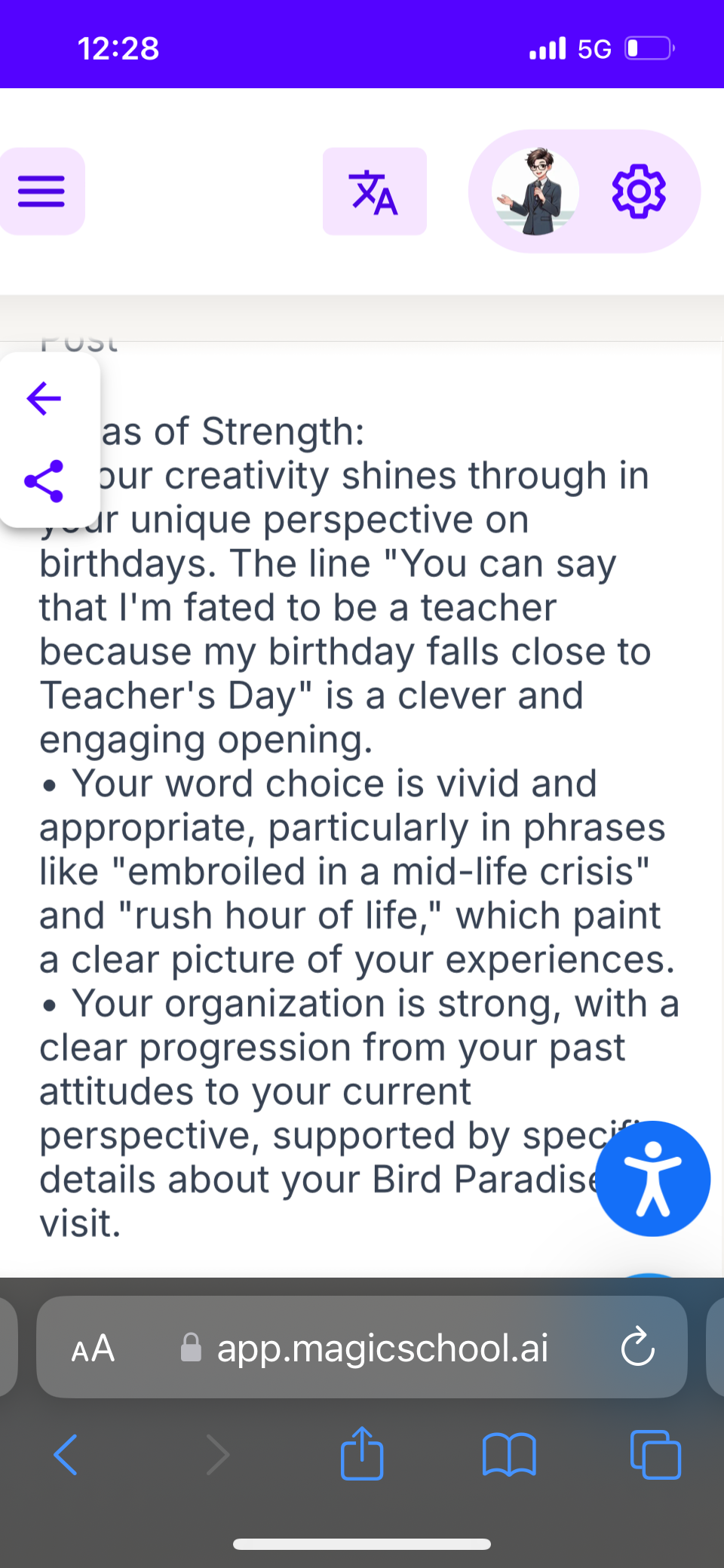The width and height of the screenshot is (724, 1568).
Task: Reload the current page
Action: tap(637, 1348)
